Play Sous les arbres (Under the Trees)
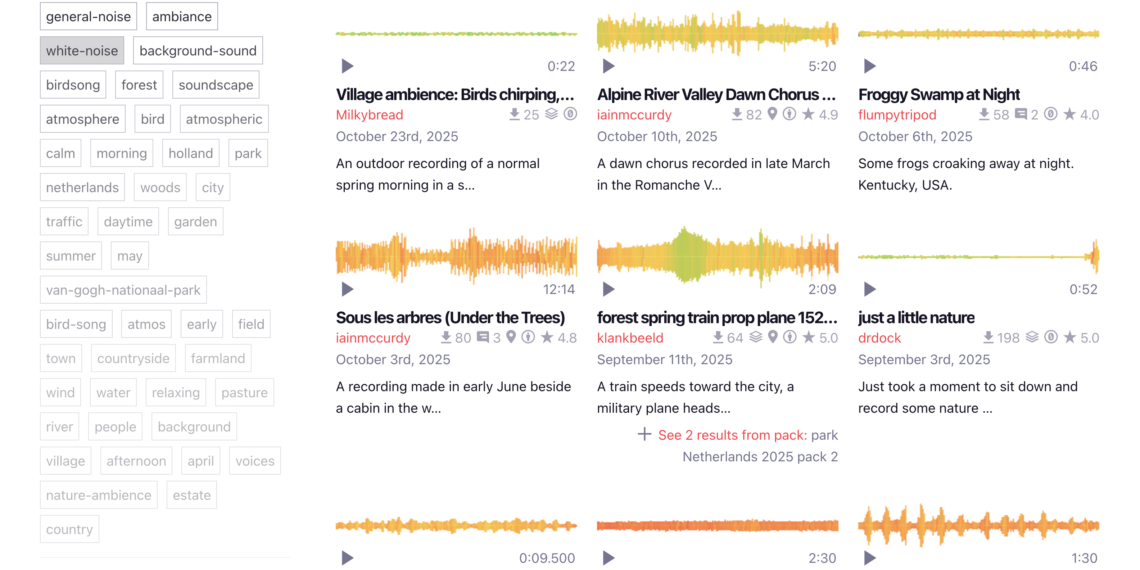Viewport: 1140px width, 570px height. point(347,289)
